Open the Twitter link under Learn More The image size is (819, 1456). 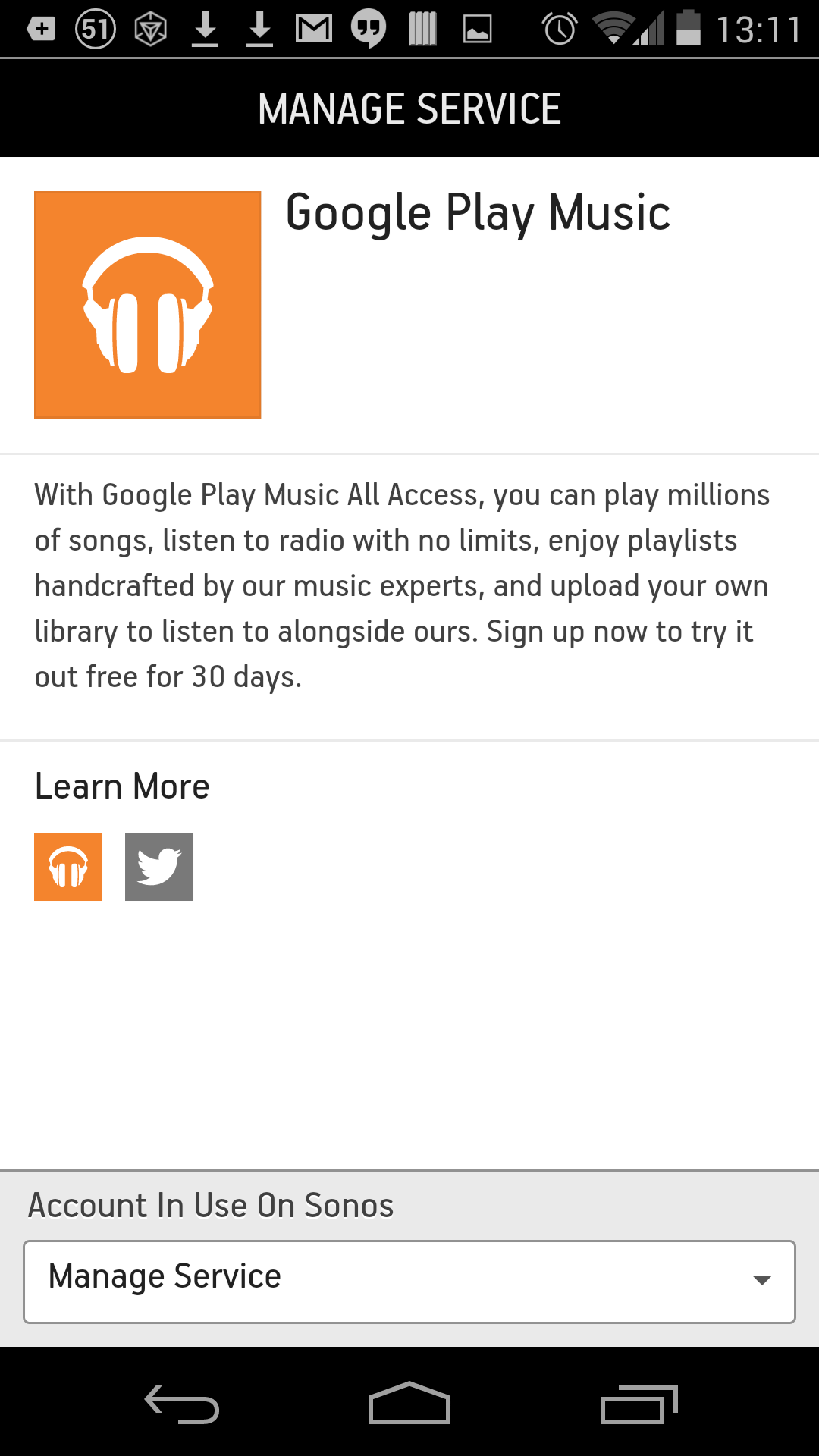(159, 867)
